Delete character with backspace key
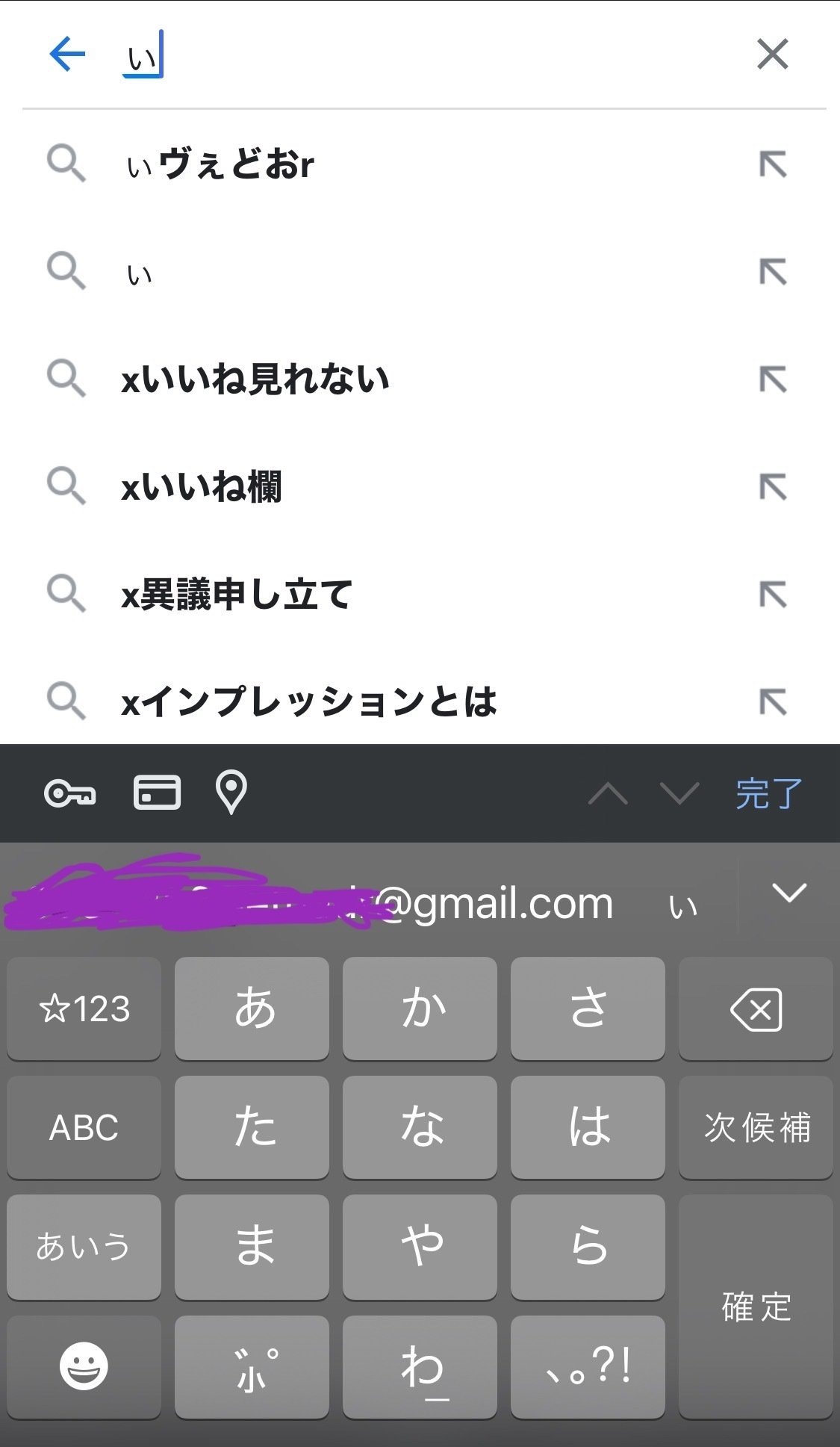The width and height of the screenshot is (840, 1447). pyautogui.click(x=756, y=1008)
